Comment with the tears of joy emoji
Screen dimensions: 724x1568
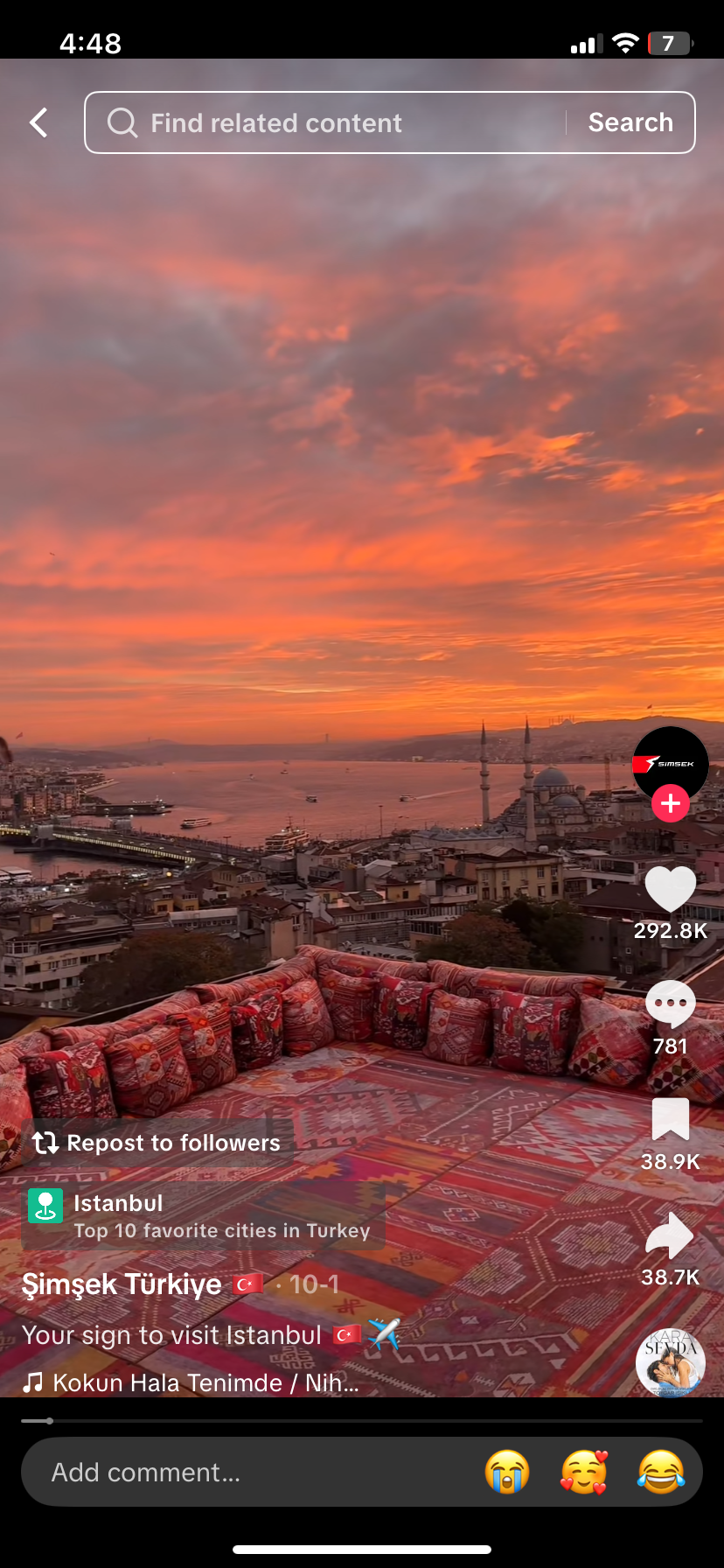click(x=661, y=1473)
